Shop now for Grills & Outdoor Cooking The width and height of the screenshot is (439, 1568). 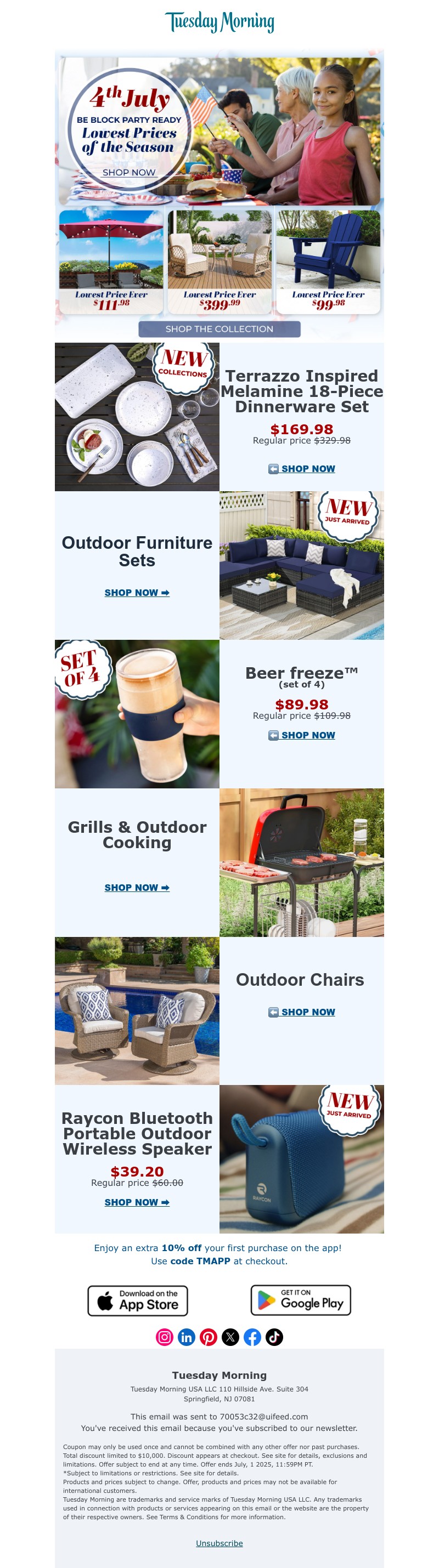[x=137, y=888]
